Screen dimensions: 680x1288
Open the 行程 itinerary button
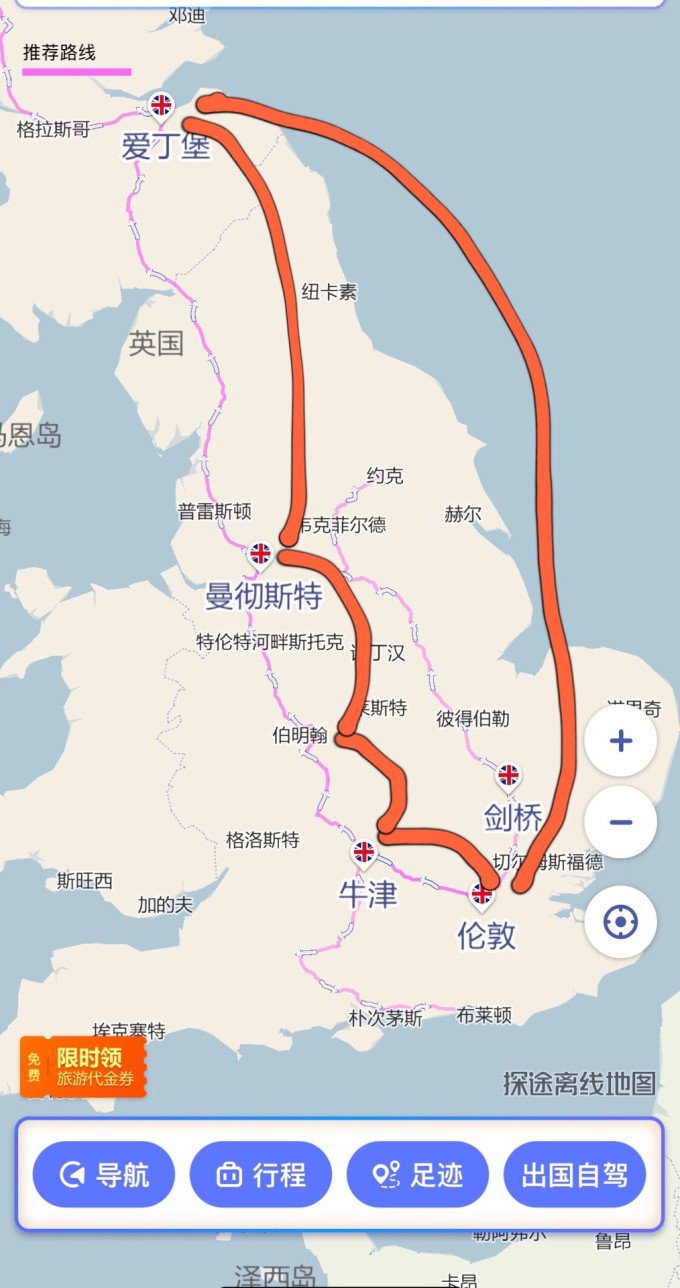(x=260, y=1174)
